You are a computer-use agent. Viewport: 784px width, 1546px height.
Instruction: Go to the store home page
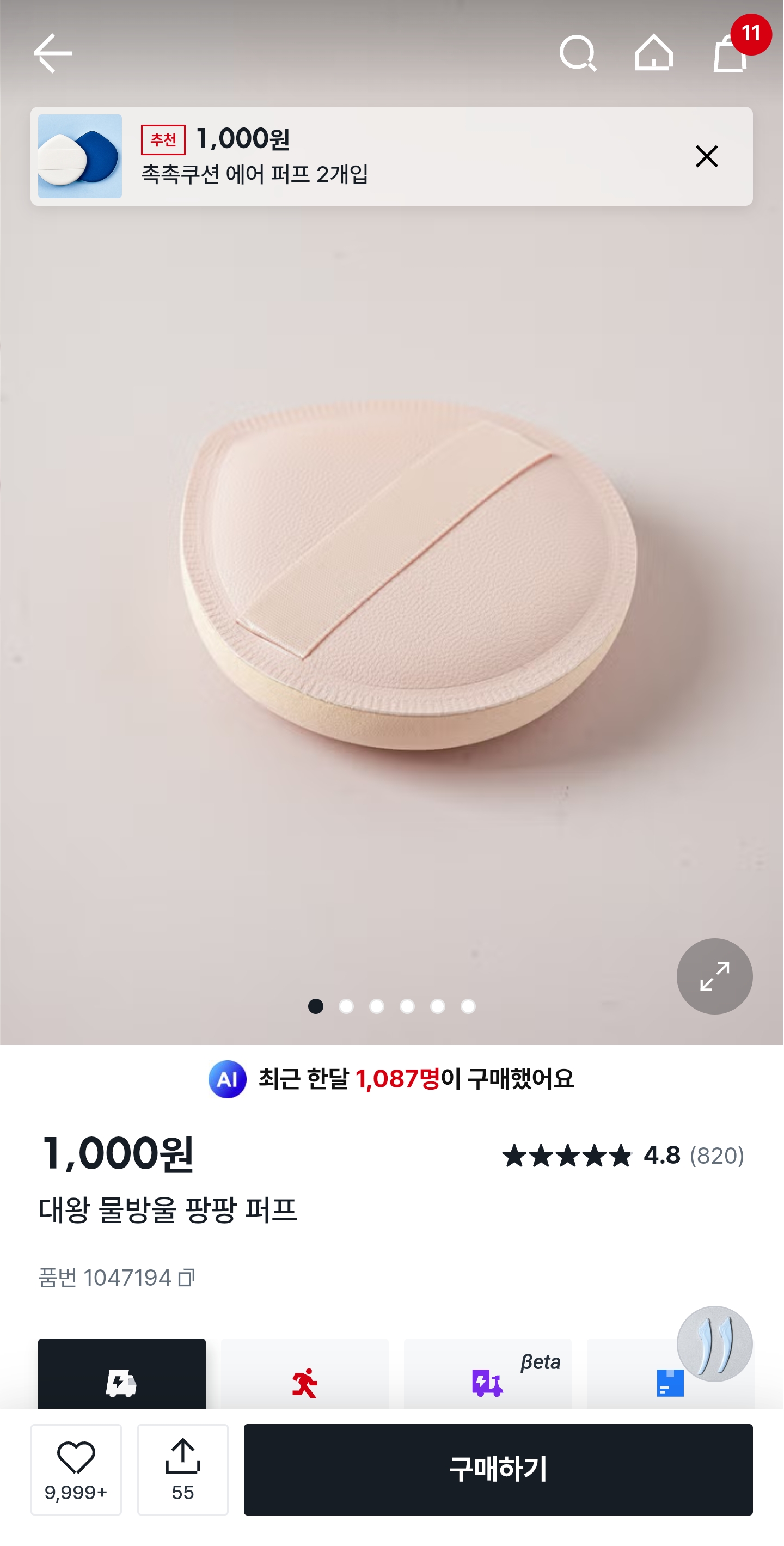point(653,53)
